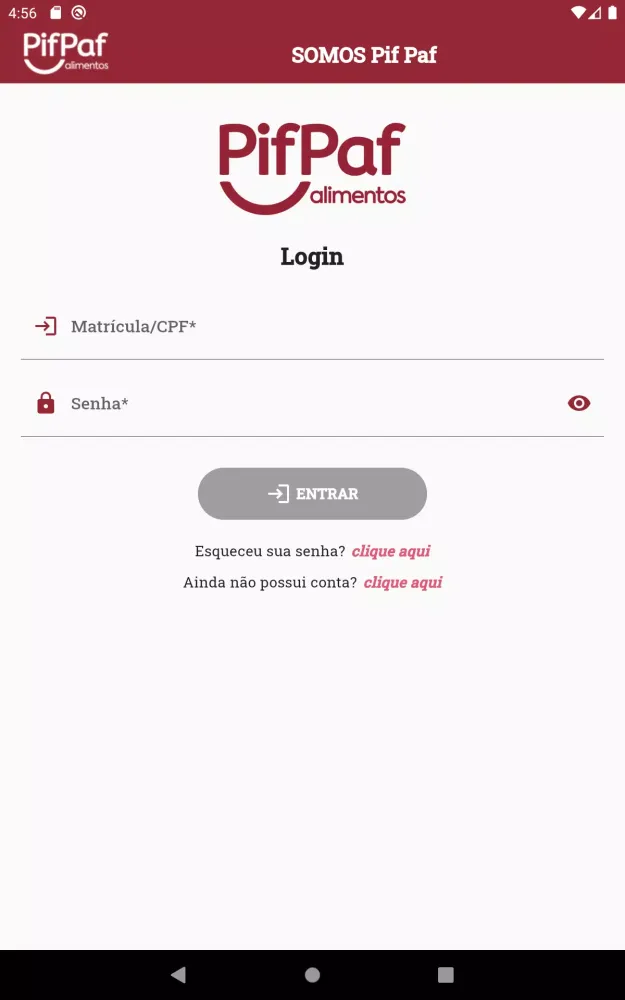Open the create account "clique aqui" link
Screen dimensions: 625x1000
click(x=403, y=582)
